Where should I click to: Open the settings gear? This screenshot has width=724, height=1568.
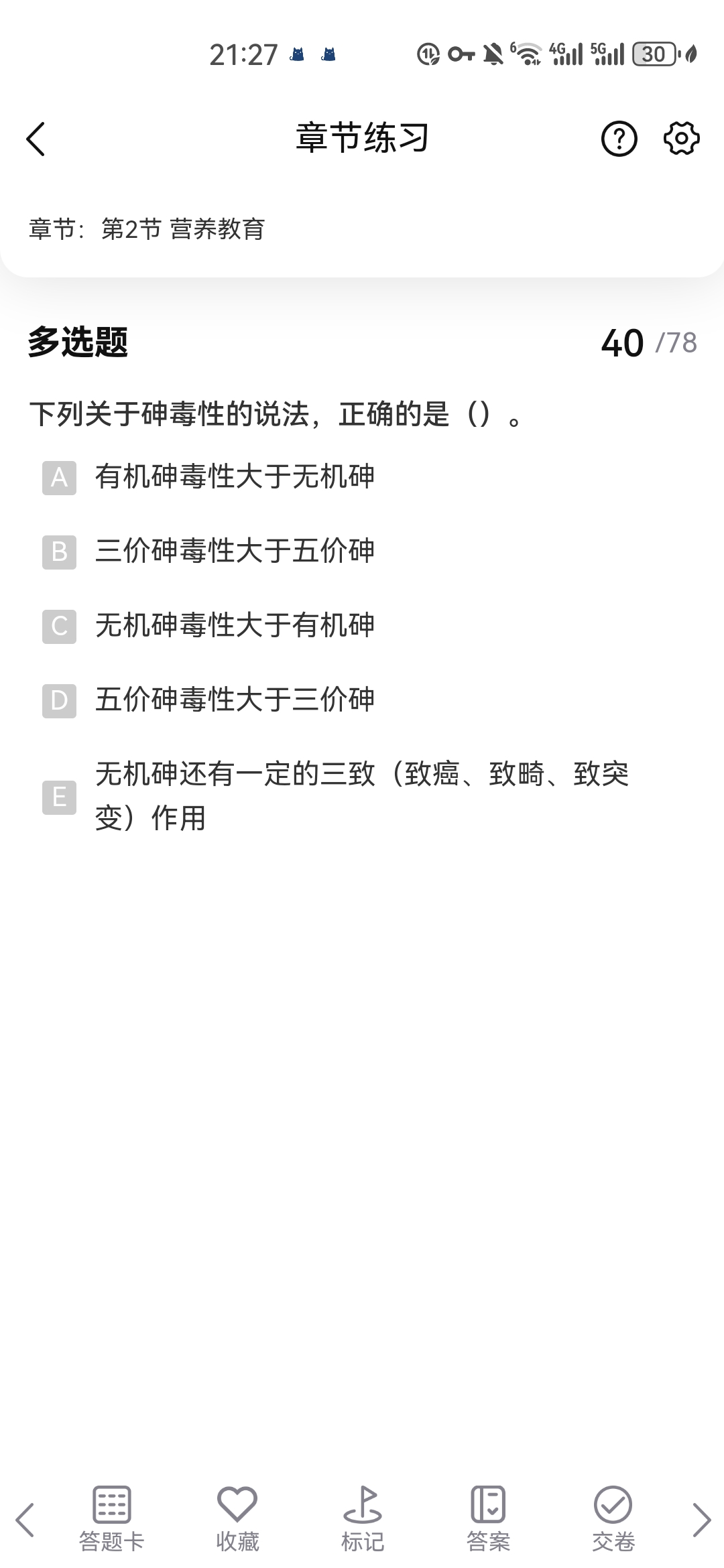(x=681, y=139)
